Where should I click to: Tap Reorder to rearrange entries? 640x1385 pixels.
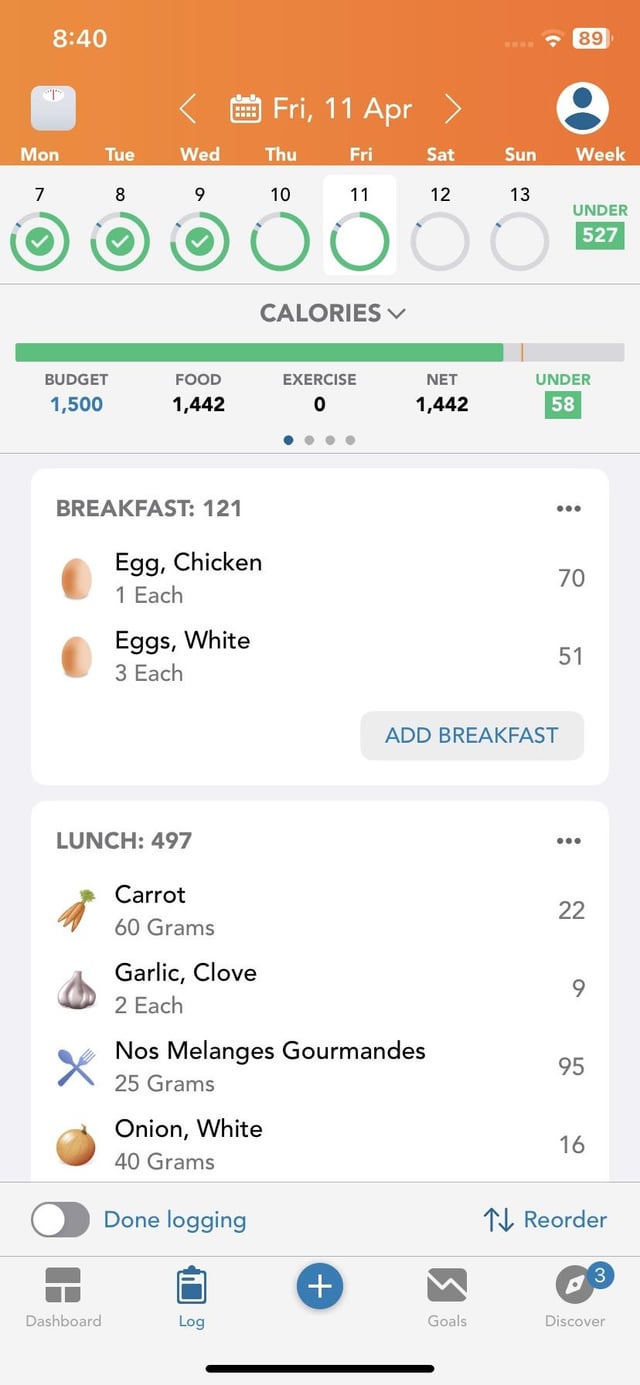[x=545, y=1220]
